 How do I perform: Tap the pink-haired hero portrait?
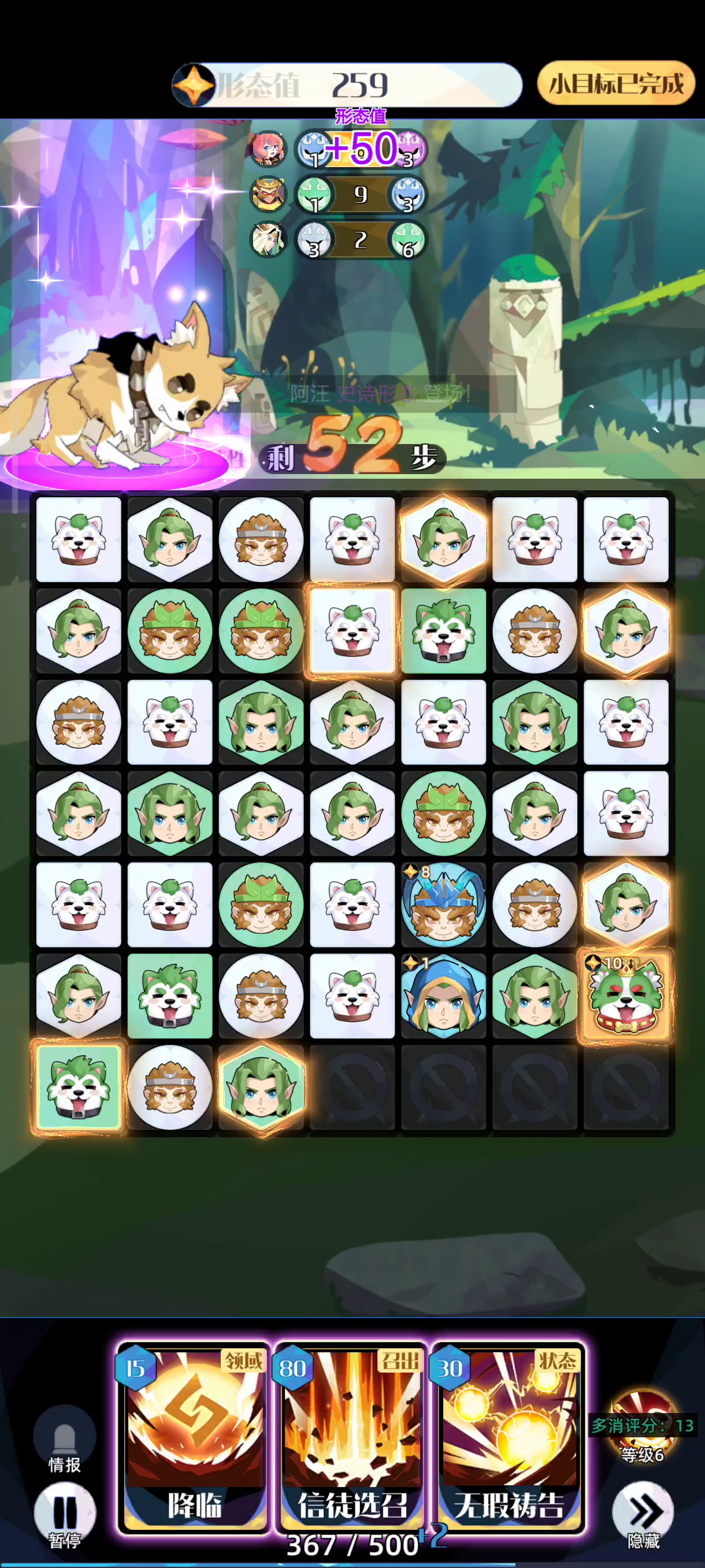click(268, 149)
